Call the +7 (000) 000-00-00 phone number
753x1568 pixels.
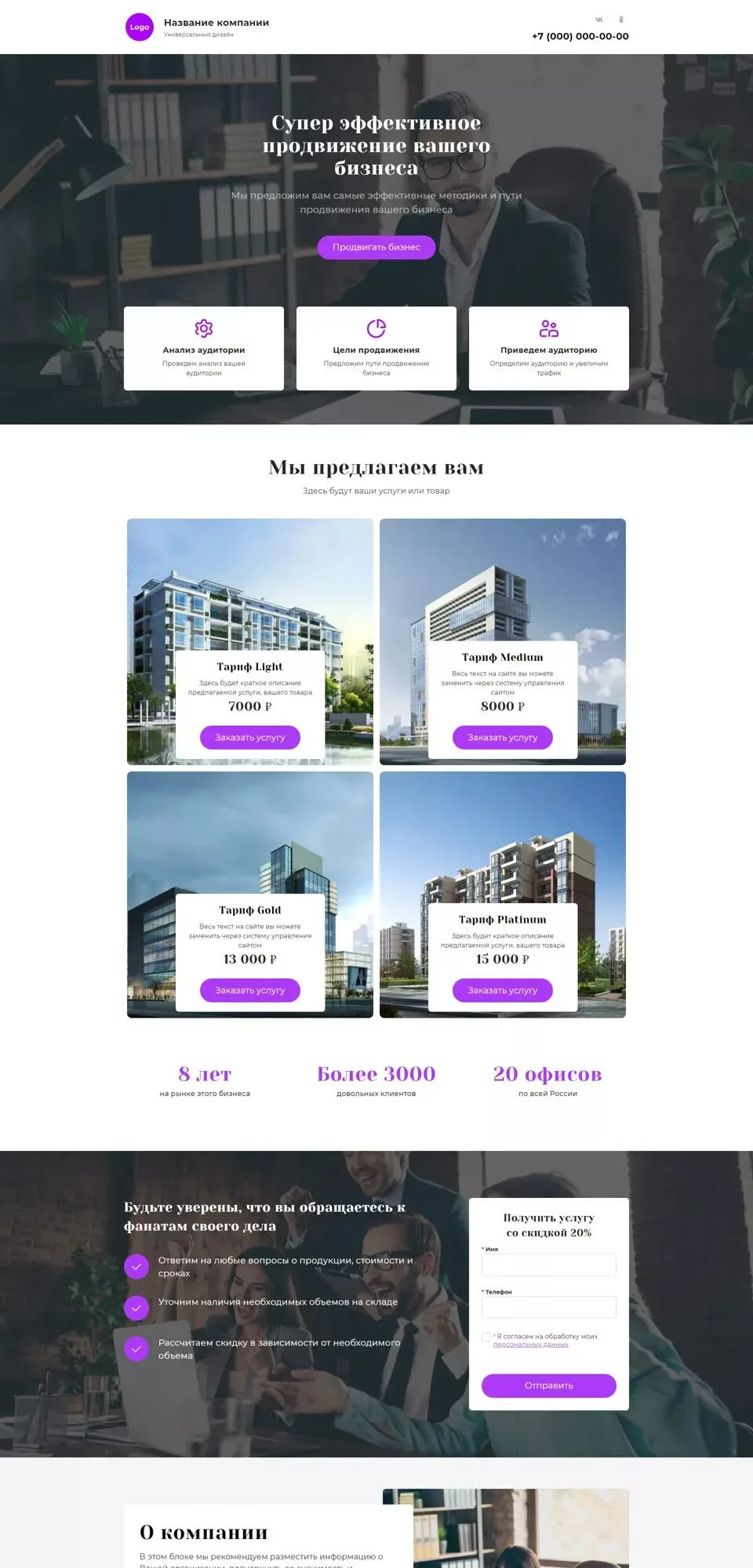tap(580, 36)
